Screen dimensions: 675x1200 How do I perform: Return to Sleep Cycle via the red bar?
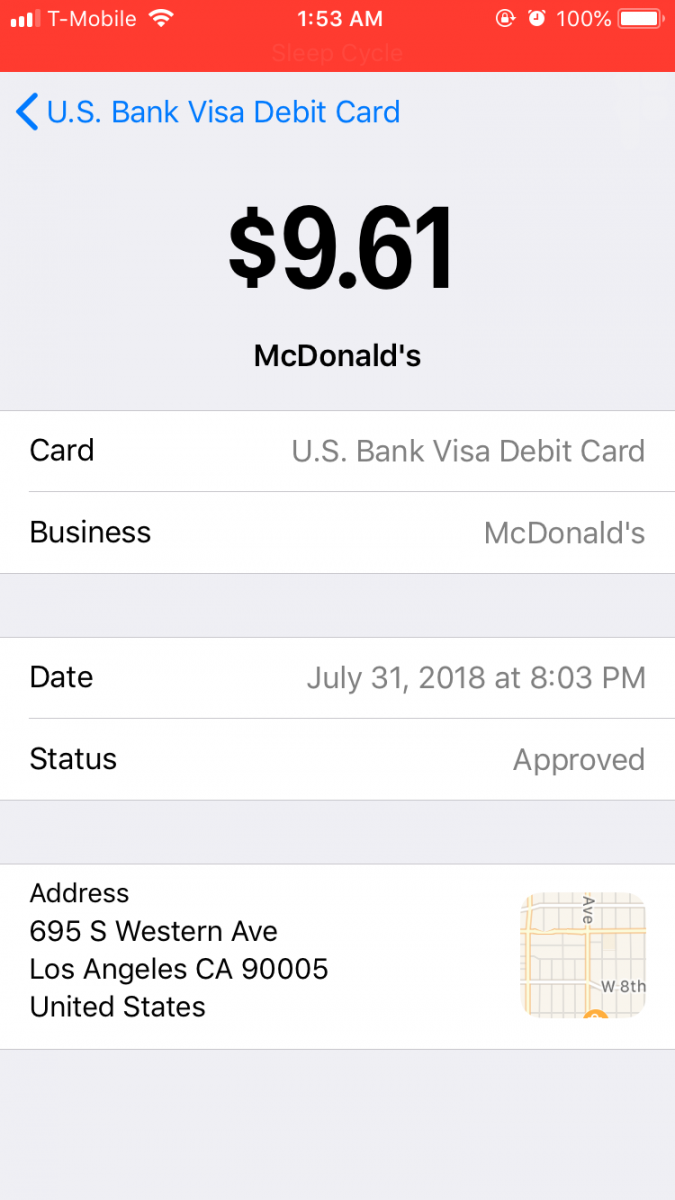[337, 52]
